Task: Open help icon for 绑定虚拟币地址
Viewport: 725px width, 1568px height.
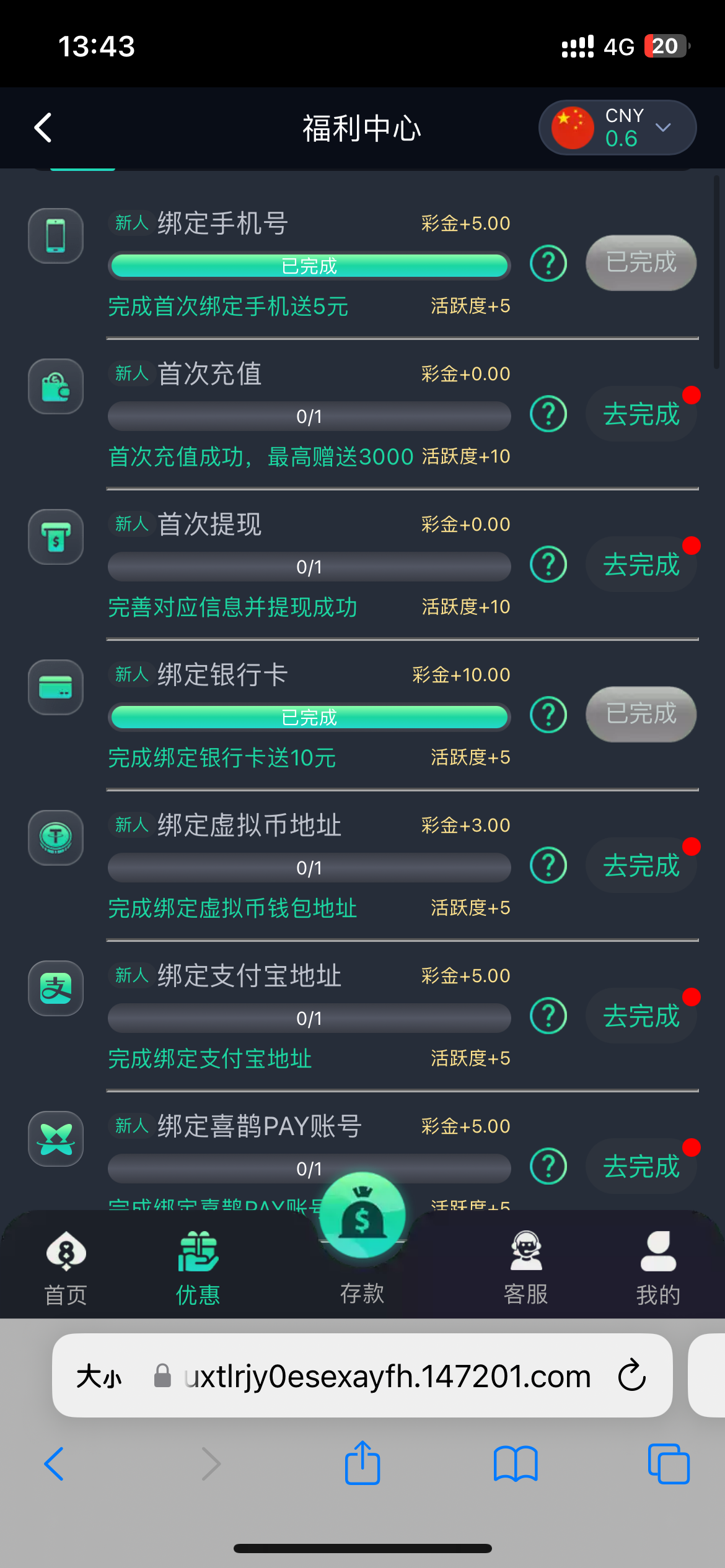Action: (x=548, y=865)
